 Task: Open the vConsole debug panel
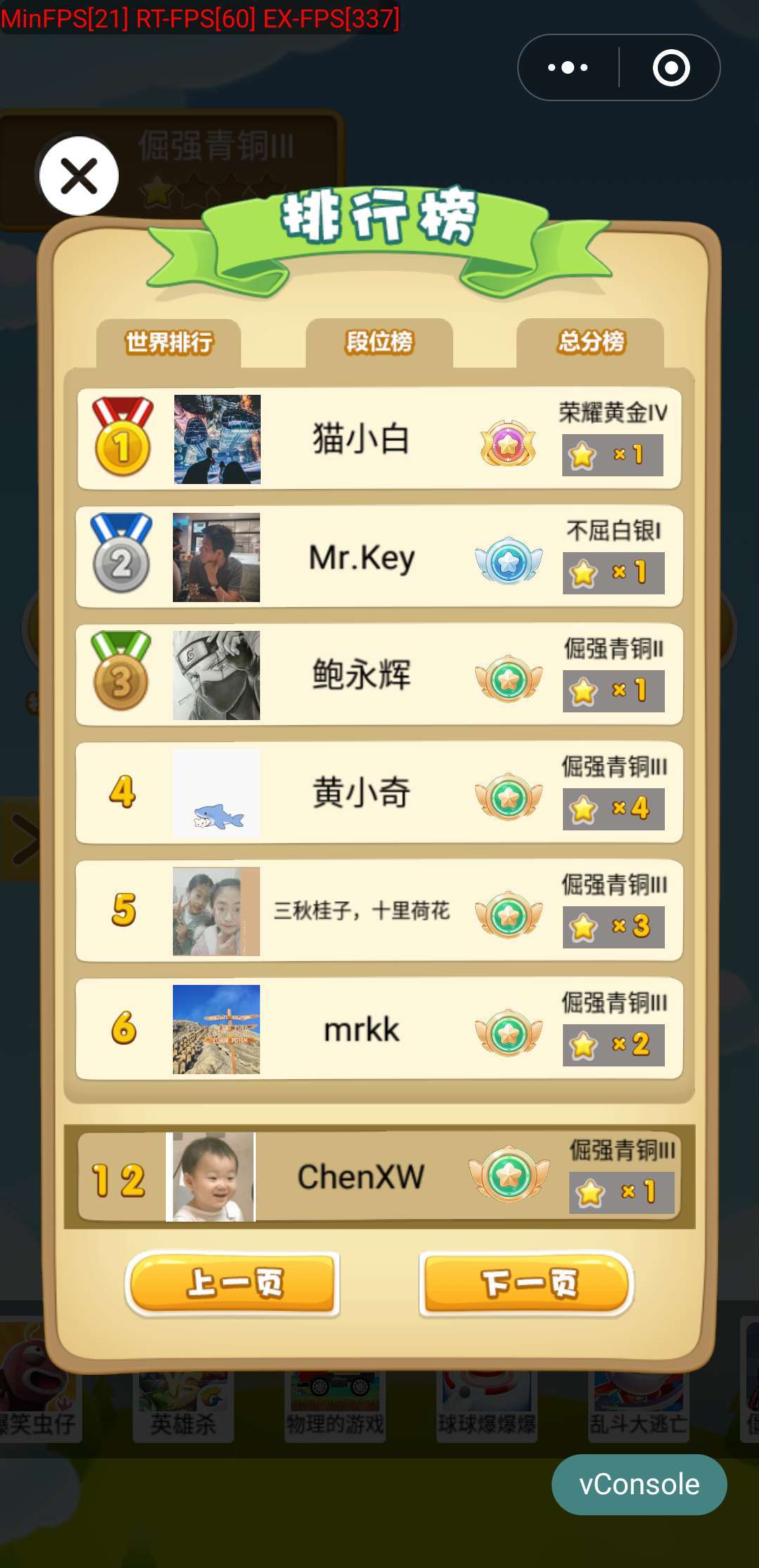639,1484
